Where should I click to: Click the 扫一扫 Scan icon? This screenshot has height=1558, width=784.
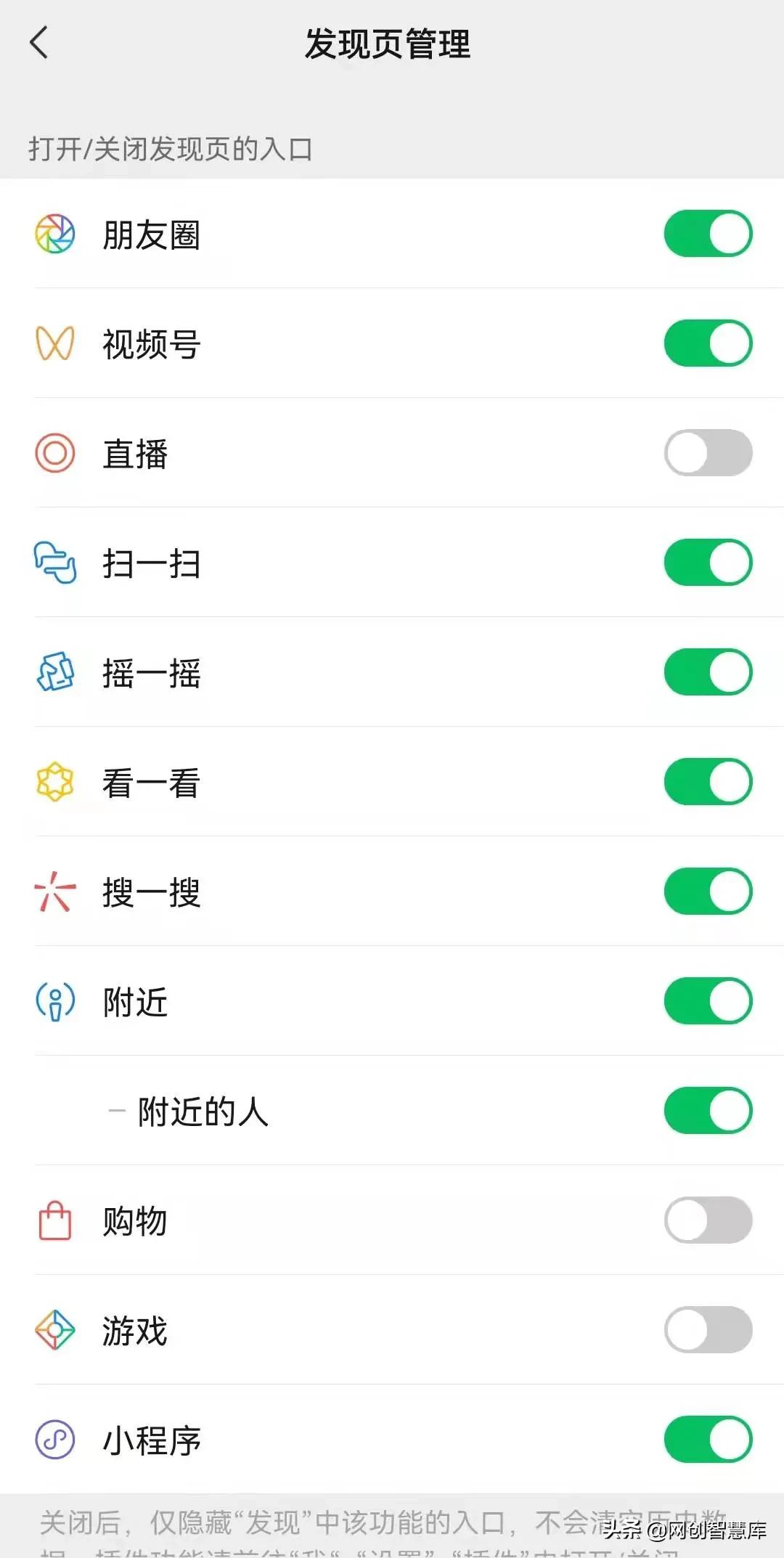54,564
